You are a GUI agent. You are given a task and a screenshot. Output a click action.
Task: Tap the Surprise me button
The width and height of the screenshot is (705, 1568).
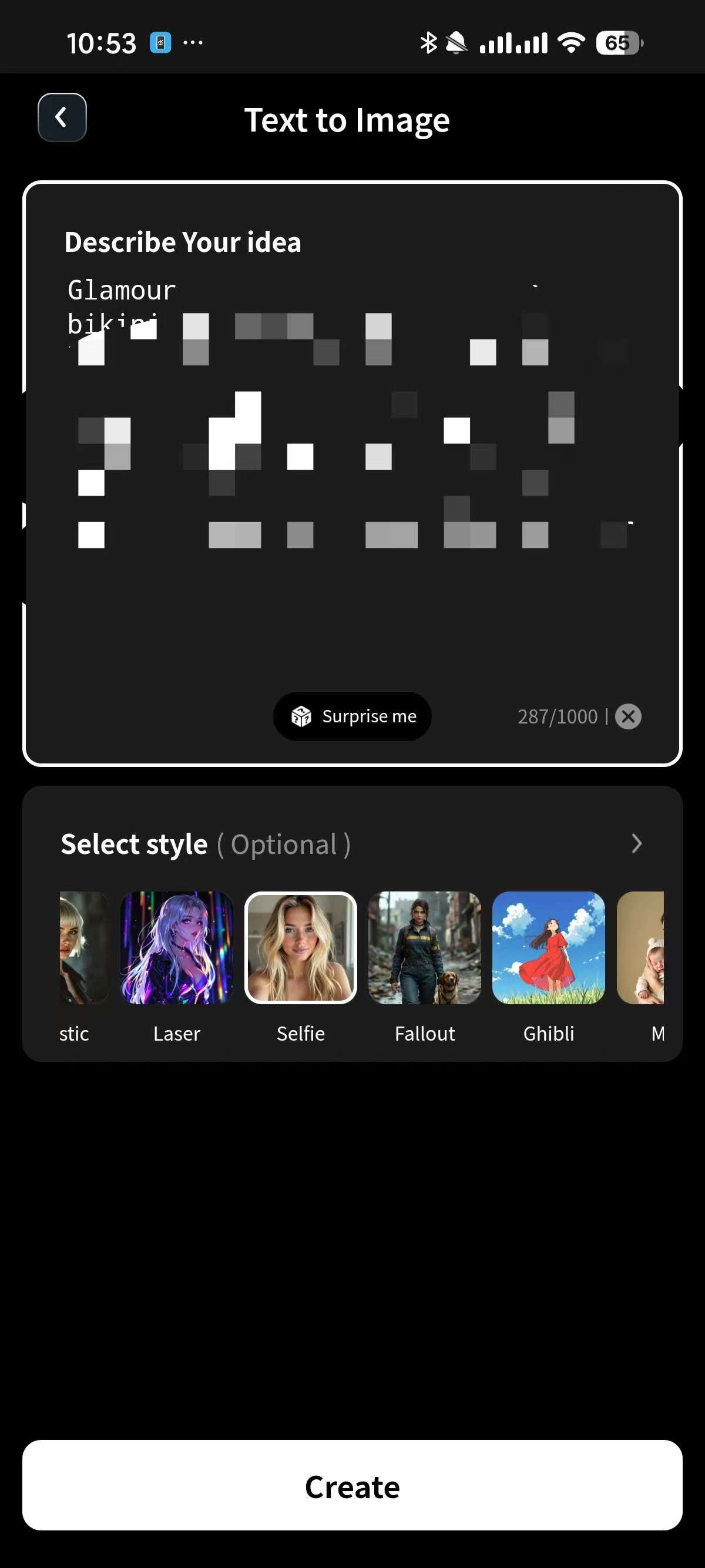coord(352,716)
